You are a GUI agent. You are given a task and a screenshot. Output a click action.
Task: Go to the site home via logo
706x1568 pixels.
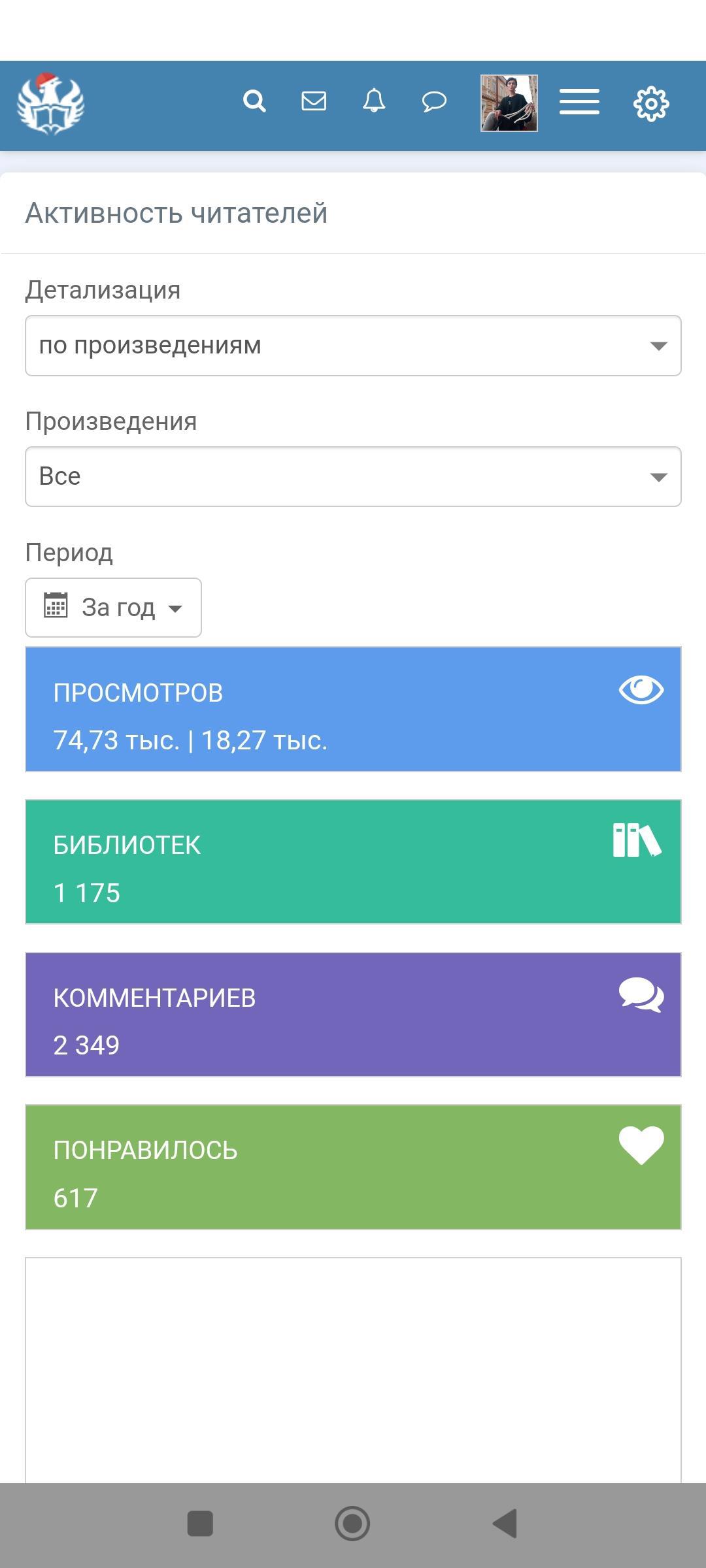point(51,105)
